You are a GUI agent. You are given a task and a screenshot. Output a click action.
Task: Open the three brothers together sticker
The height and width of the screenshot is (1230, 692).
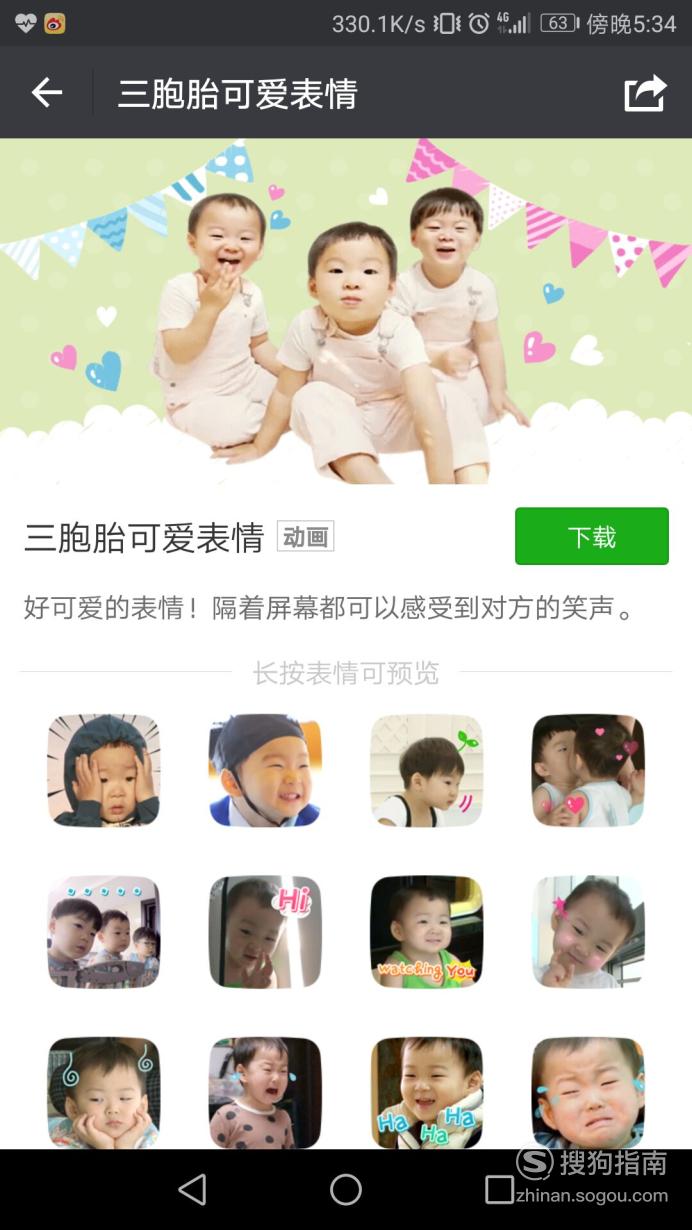click(x=104, y=932)
